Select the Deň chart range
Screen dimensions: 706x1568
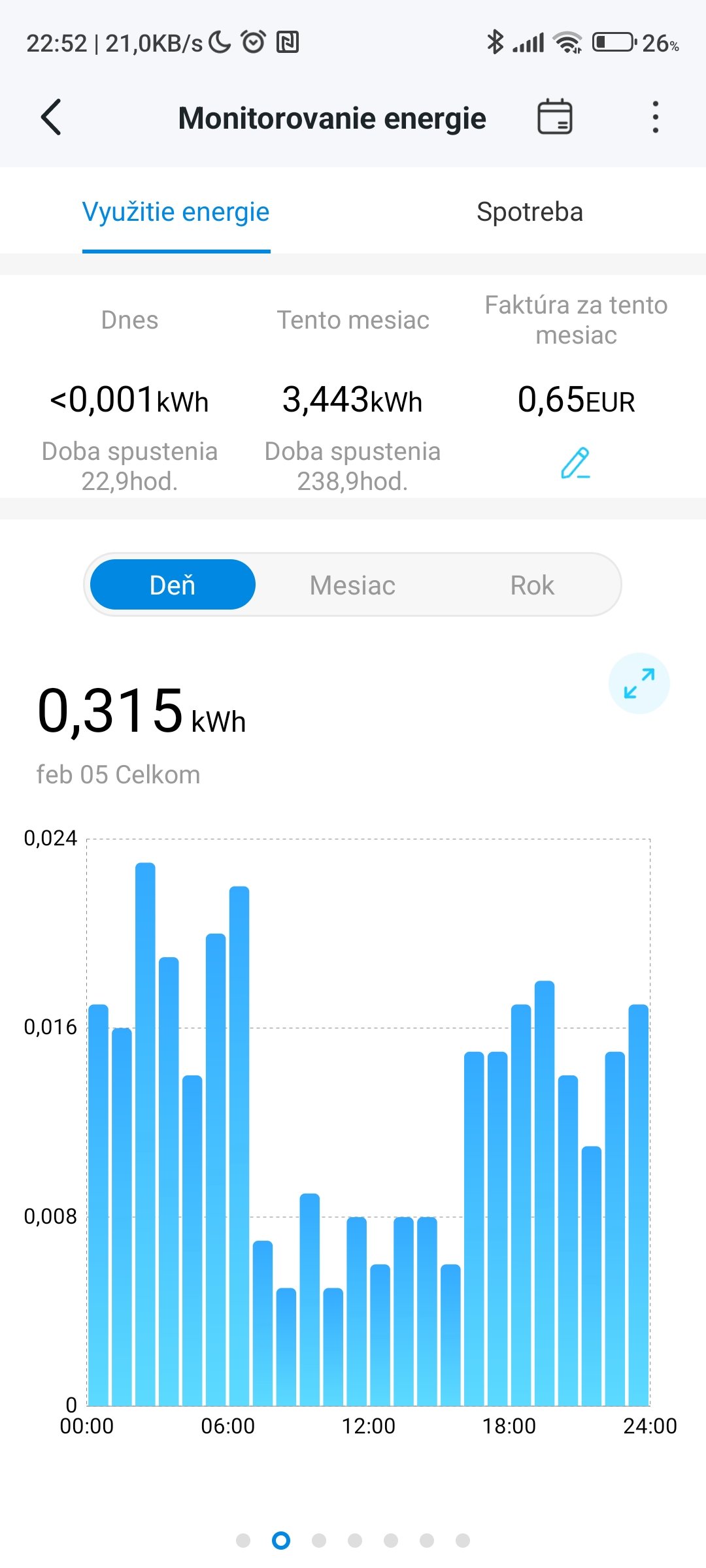pyautogui.click(x=173, y=585)
